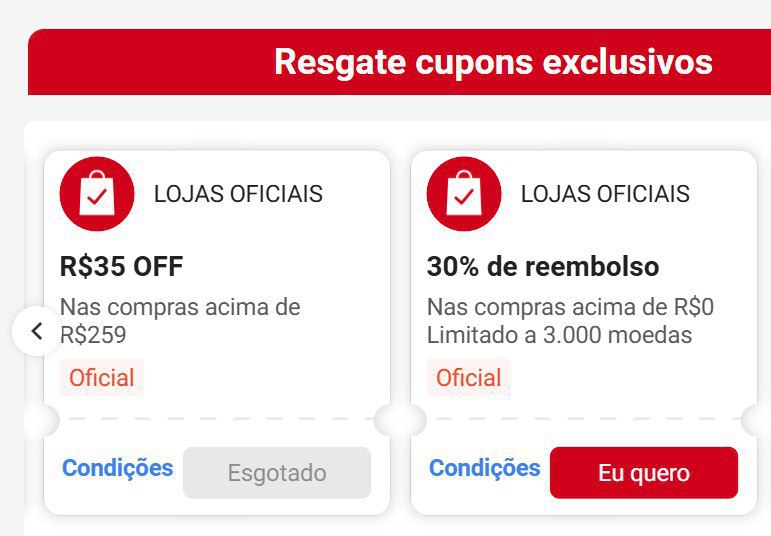Show previous coupons with the left arrow
The height and width of the screenshot is (536, 771).
tap(37, 331)
